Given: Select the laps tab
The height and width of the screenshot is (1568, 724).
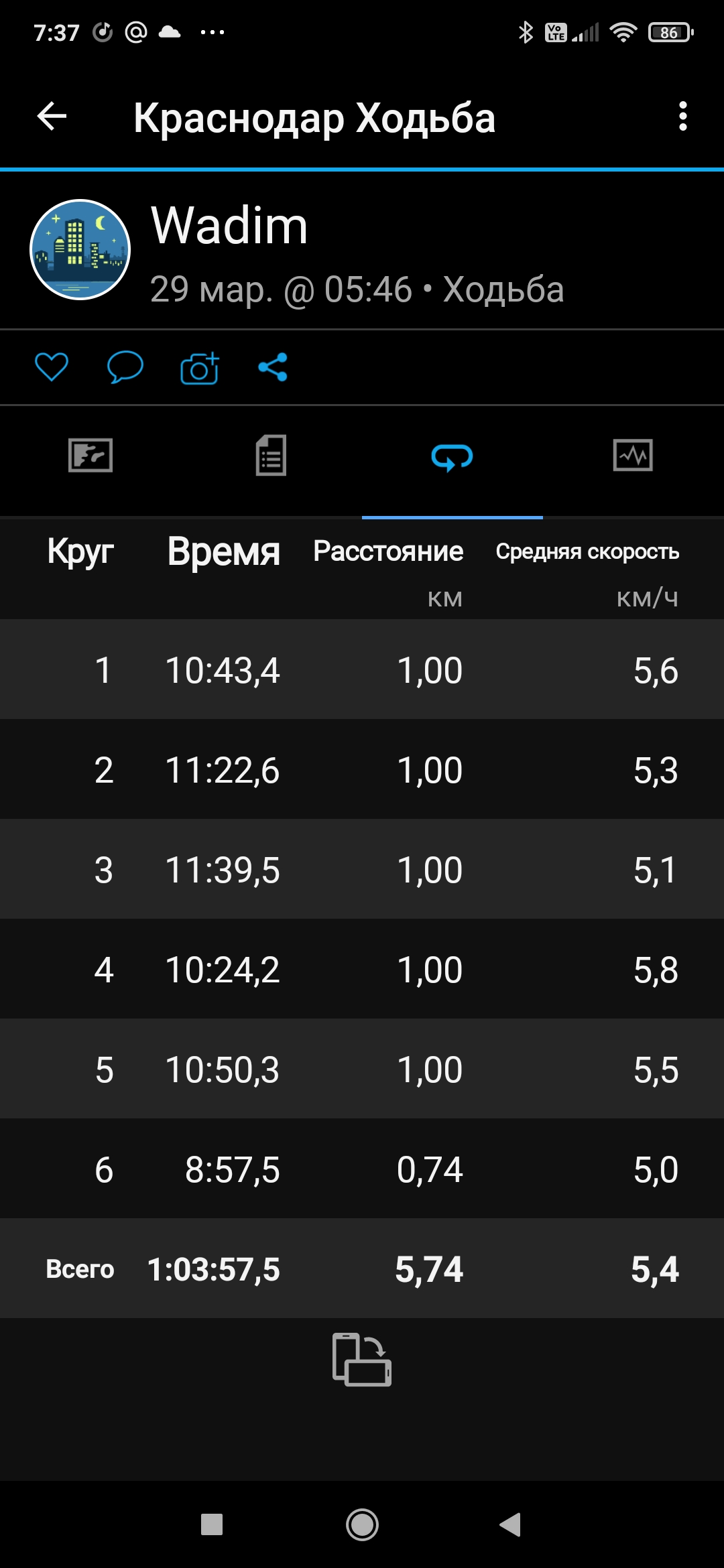Looking at the screenshot, I should [452, 457].
